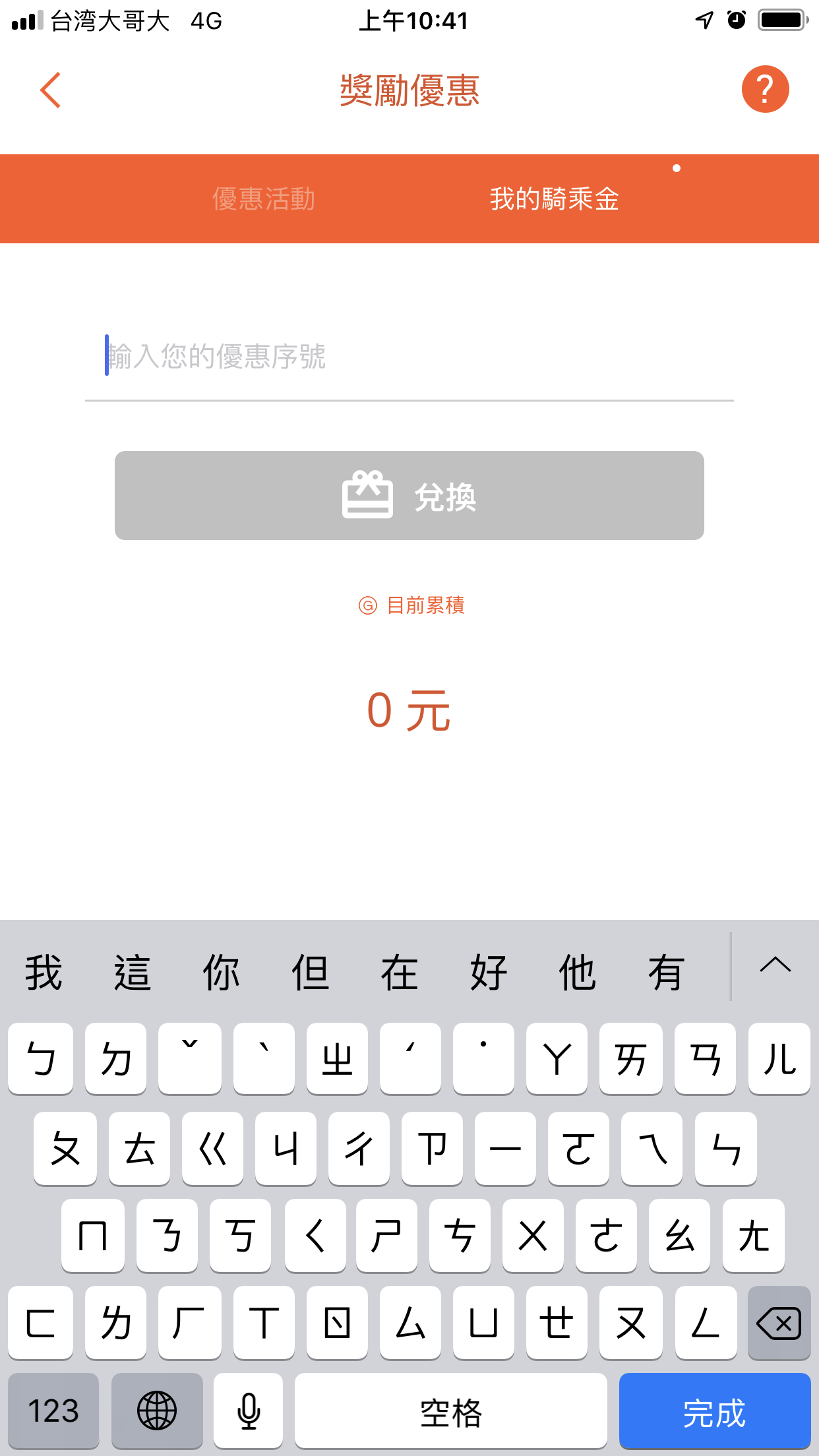
Task: Focus the 輸入您的優惠序號 field
Action: click(x=409, y=357)
